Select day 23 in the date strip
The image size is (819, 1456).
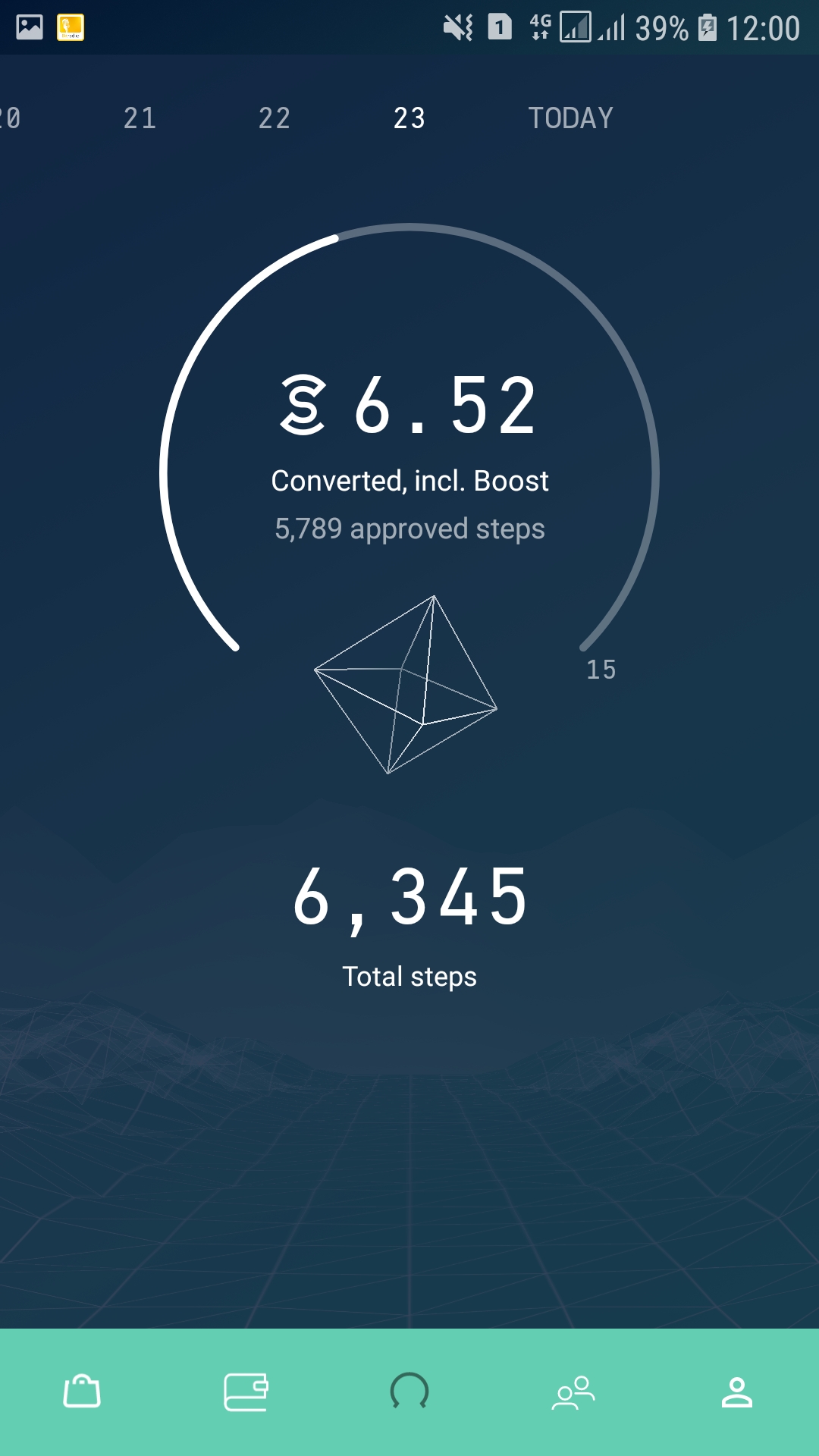409,118
